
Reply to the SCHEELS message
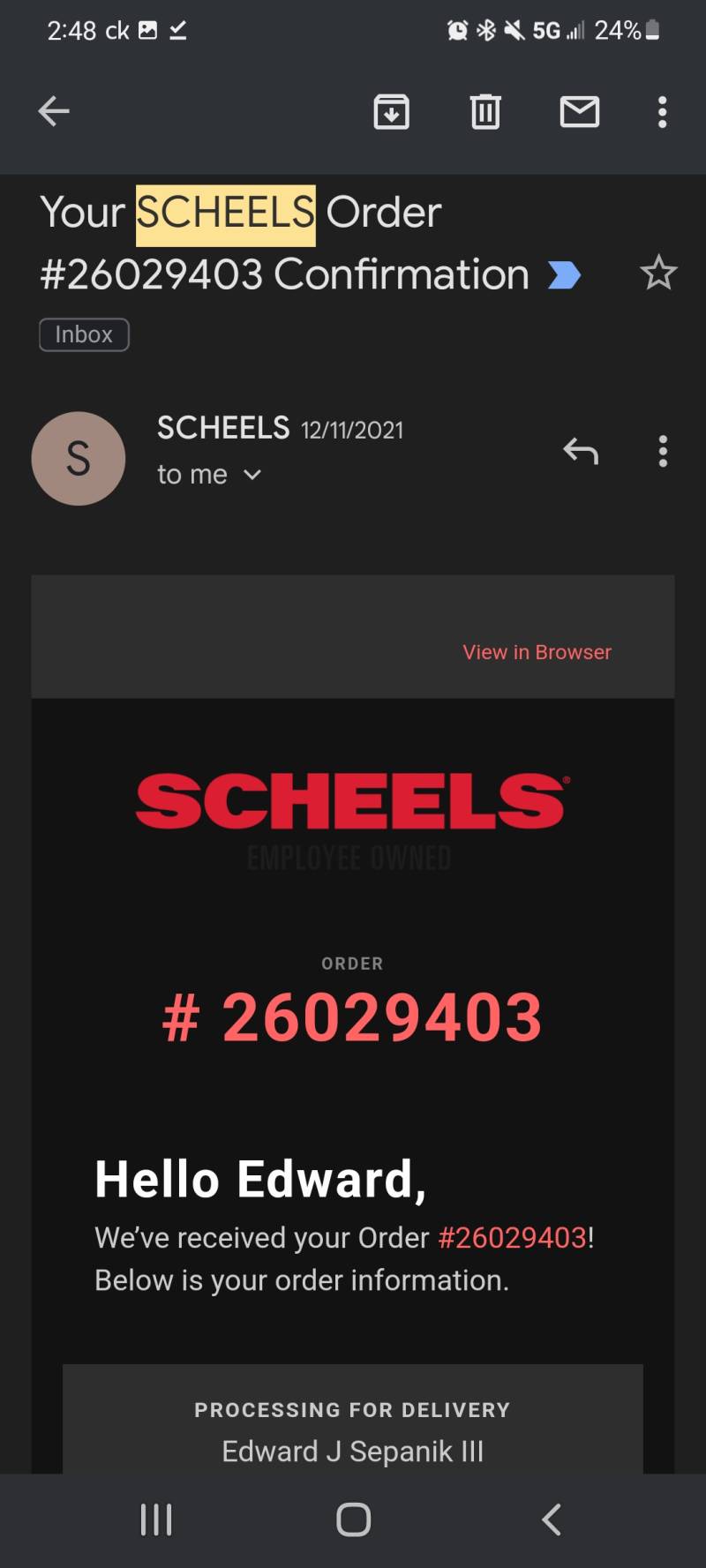(x=581, y=451)
